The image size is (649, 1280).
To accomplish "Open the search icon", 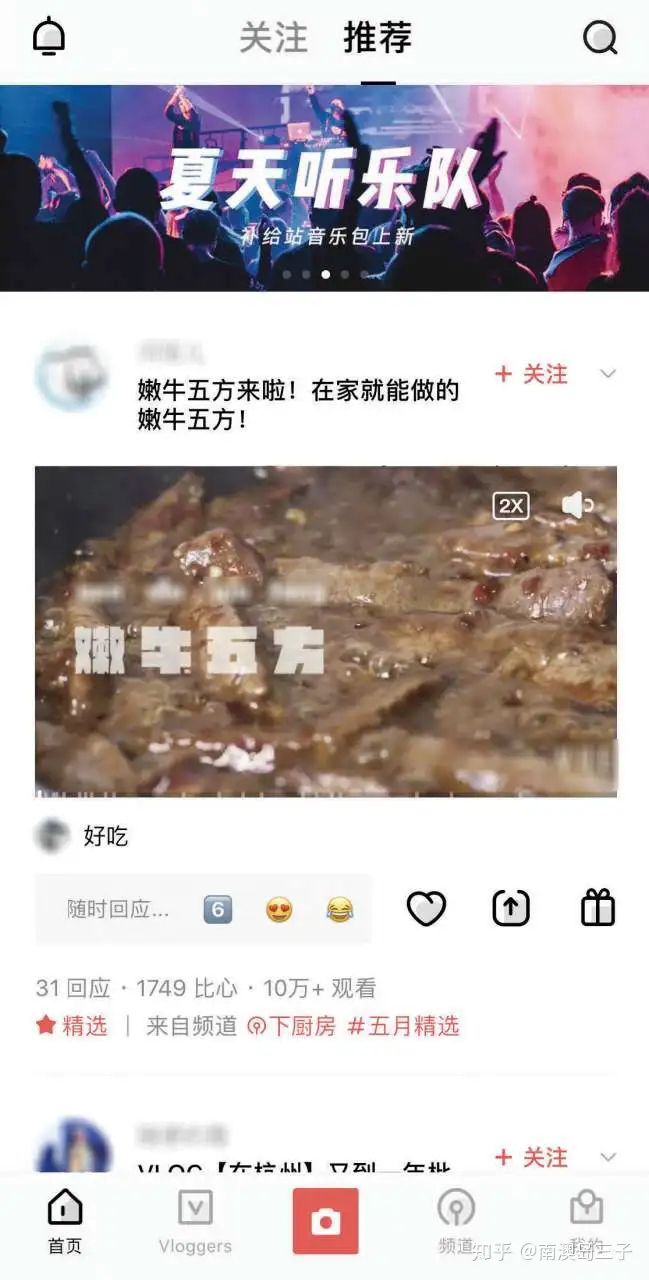I will point(600,38).
